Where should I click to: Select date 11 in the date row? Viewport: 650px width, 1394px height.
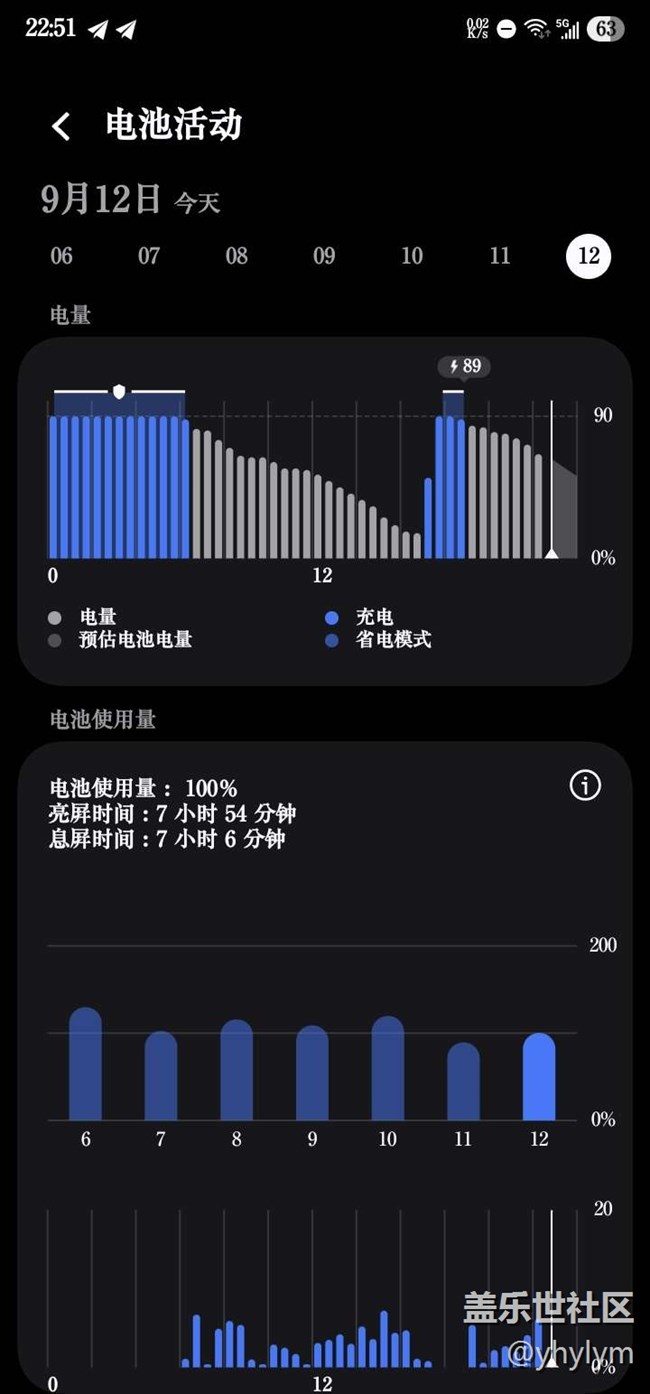click(x=500, y=256)
